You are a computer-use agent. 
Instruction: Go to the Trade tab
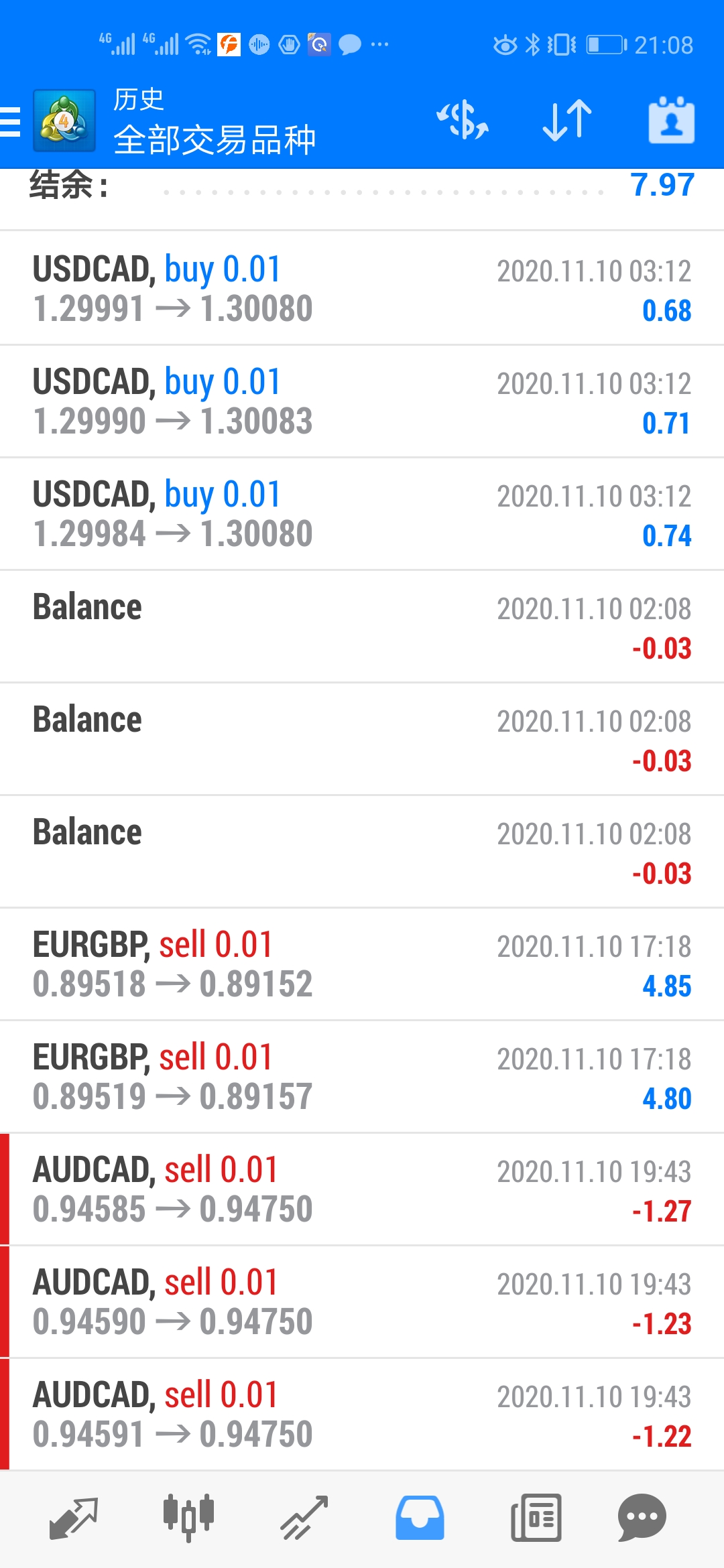[304, 1518]
